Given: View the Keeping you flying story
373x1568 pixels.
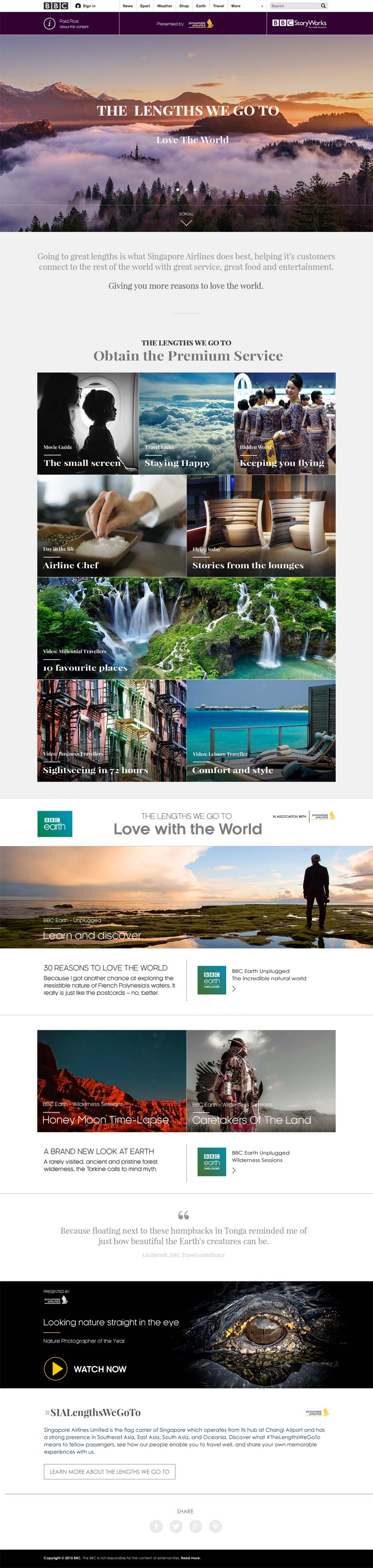Looking at the screenshot, I should pyautogui.click(x=285, y=423).
